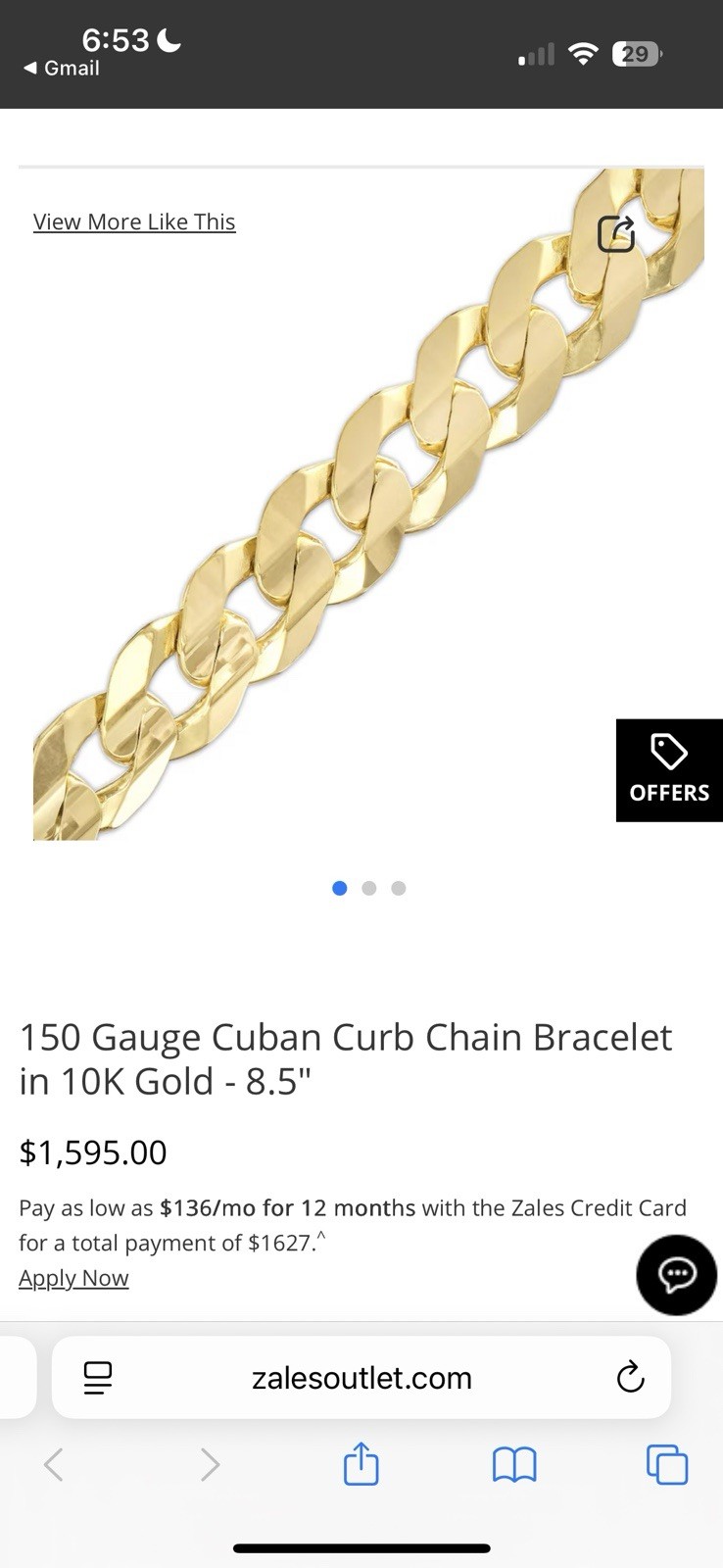Tap the battery indicator showing 29
Viewport: 723px width, 1568px height.
[636, 54]
